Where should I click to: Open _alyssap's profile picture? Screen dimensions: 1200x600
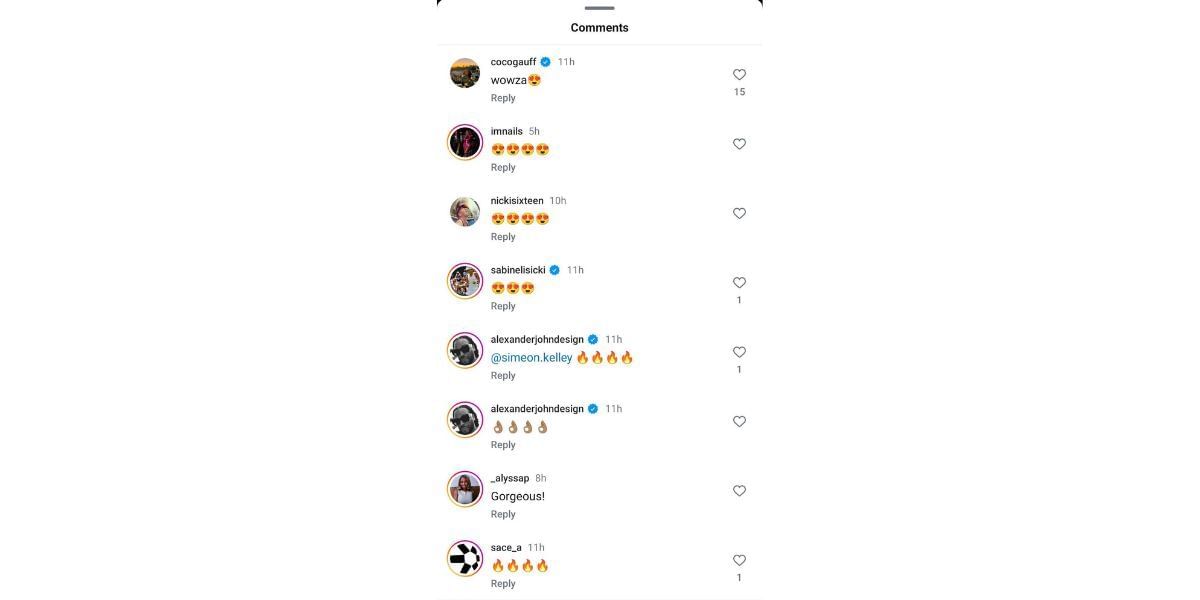tap(465, 489)
